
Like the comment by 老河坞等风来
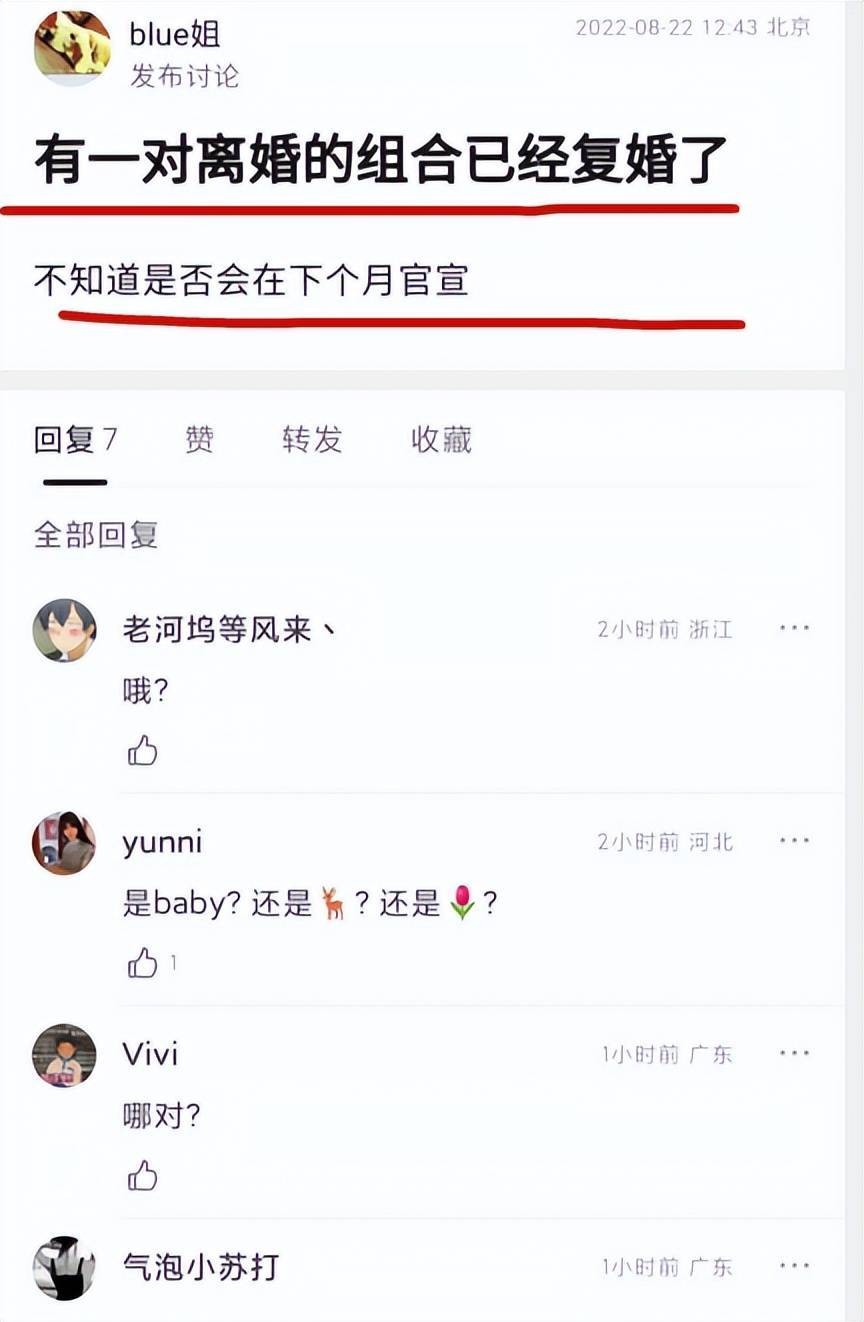(143, 750)
